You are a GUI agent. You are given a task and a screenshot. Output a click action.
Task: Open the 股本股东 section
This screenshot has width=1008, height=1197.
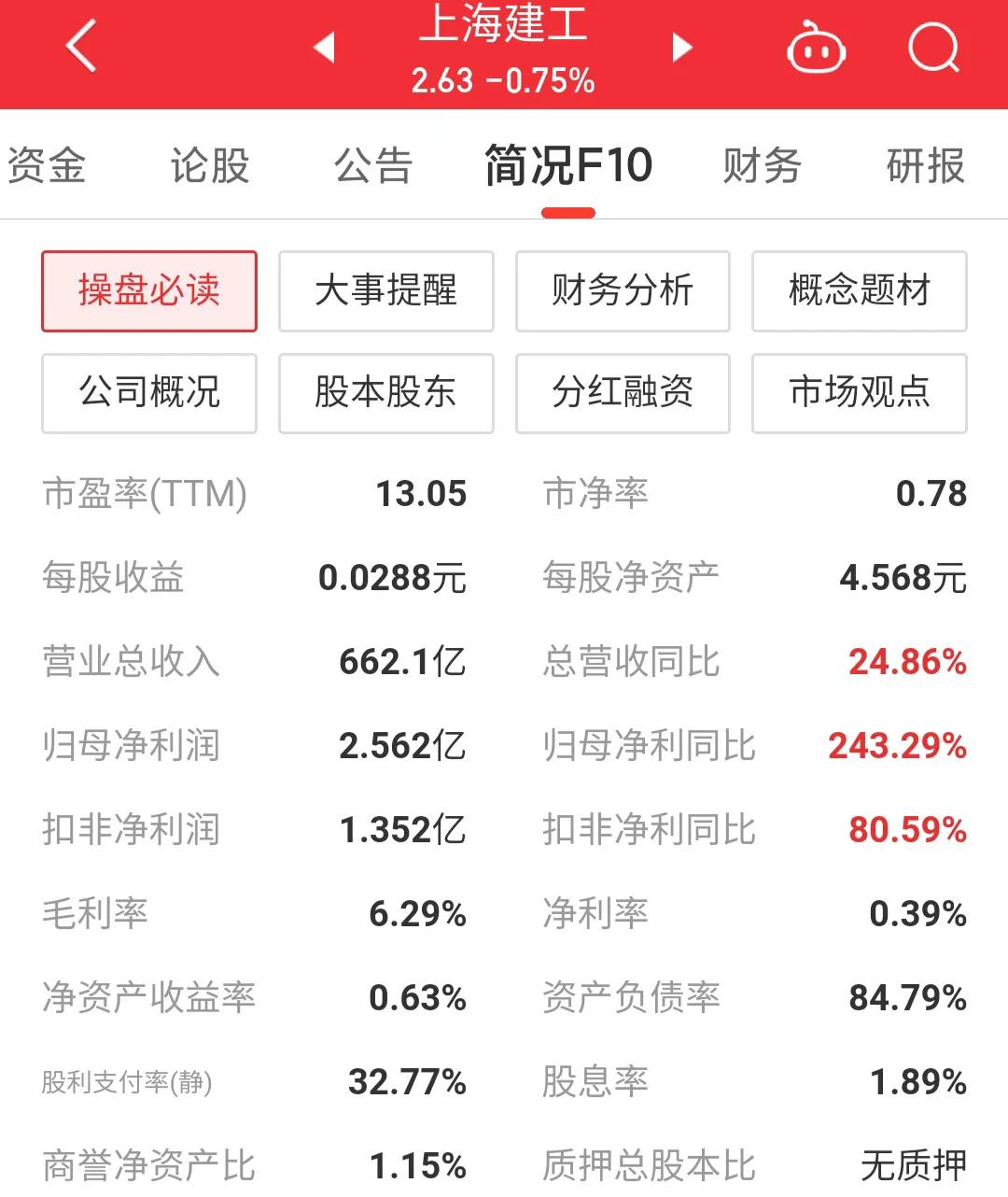385,393
